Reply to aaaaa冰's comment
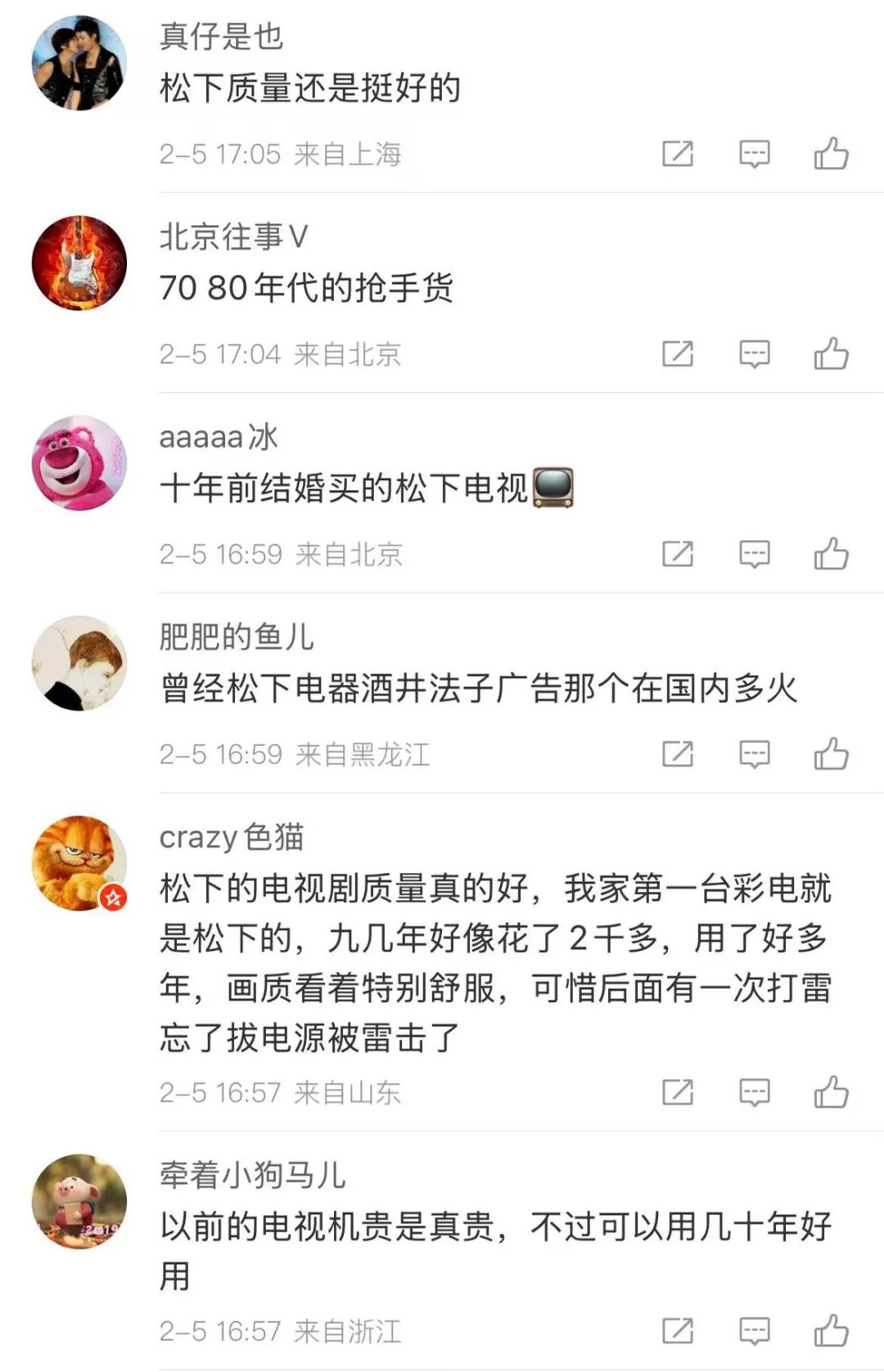 click(x=754, y=554)
